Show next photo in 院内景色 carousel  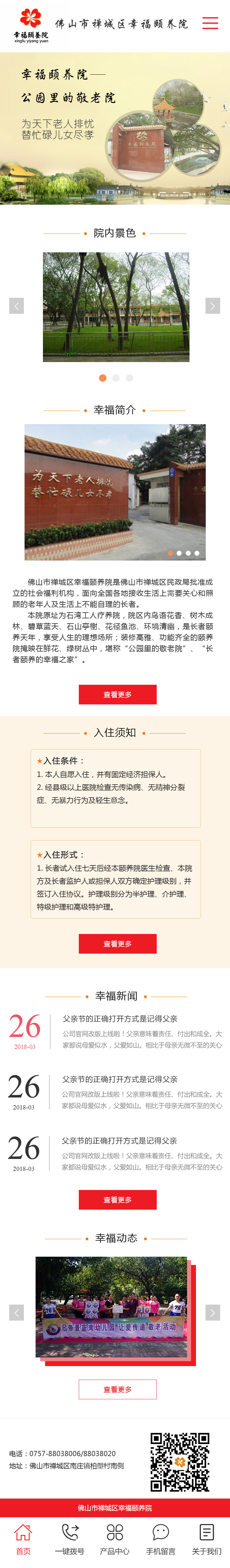click(213, 305)
